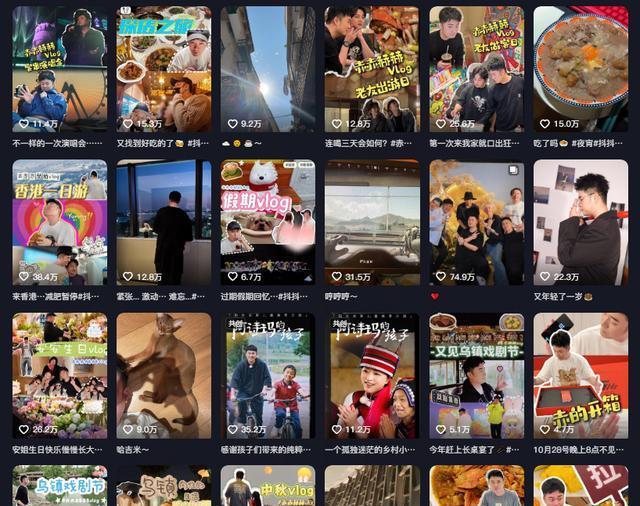
Task: Open the 感谢孩子们 bicycle video with 35.2万 likes
Action: coord(267,374)
